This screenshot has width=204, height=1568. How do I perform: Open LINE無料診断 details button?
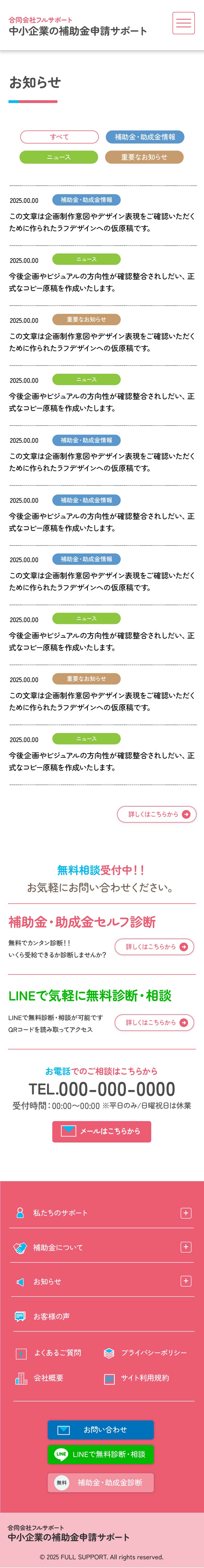tap(154, 1022)
